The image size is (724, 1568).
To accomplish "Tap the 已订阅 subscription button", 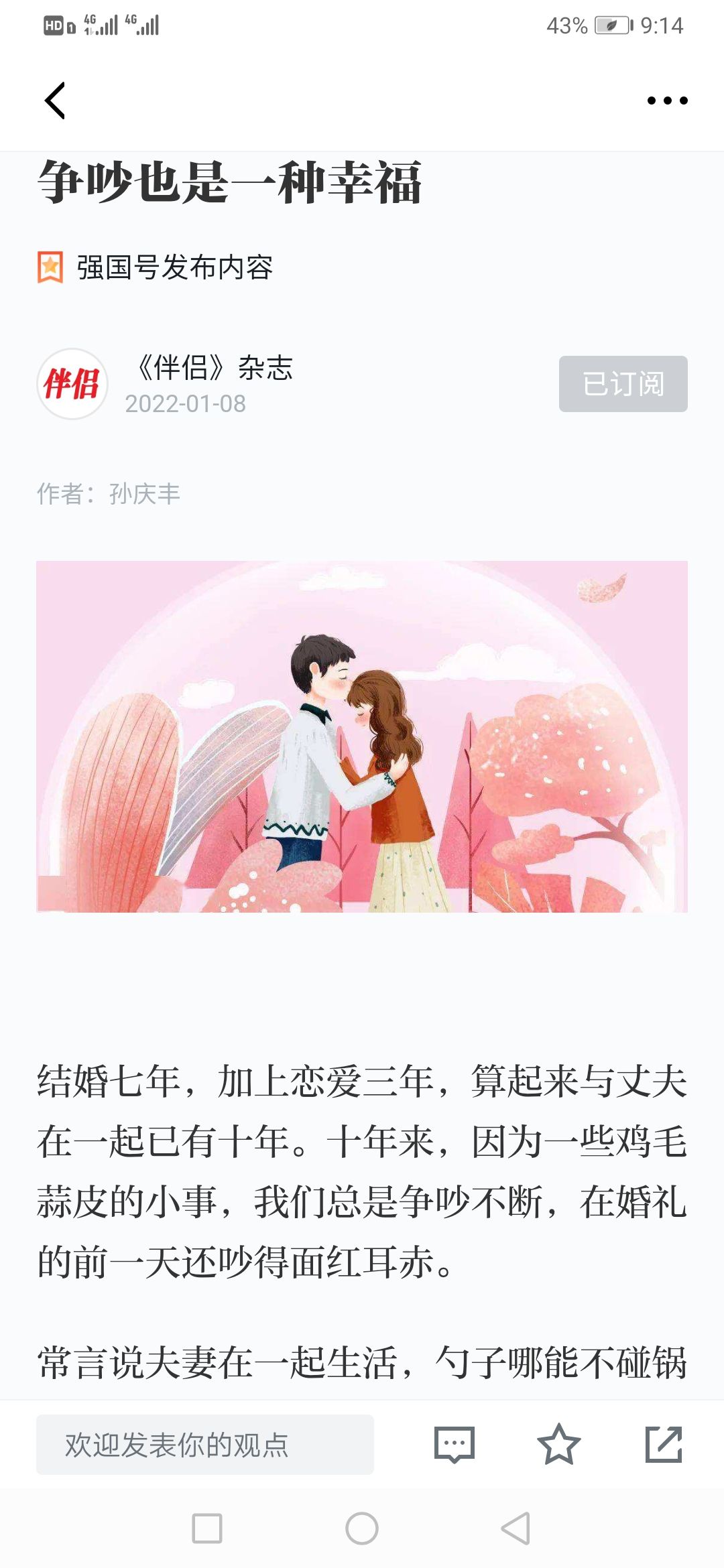I will point(623,384).
